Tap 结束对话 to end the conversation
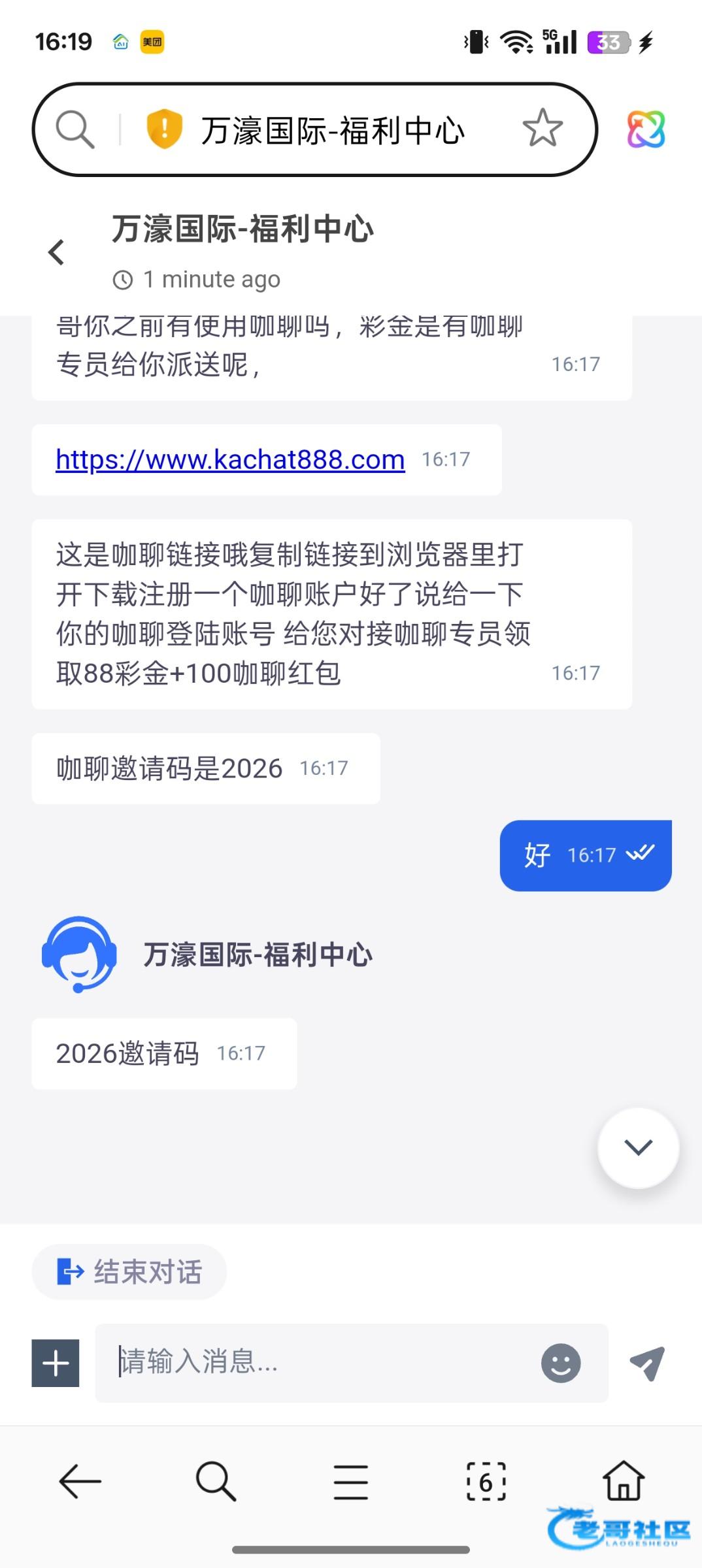 [x=129, y=1271]
